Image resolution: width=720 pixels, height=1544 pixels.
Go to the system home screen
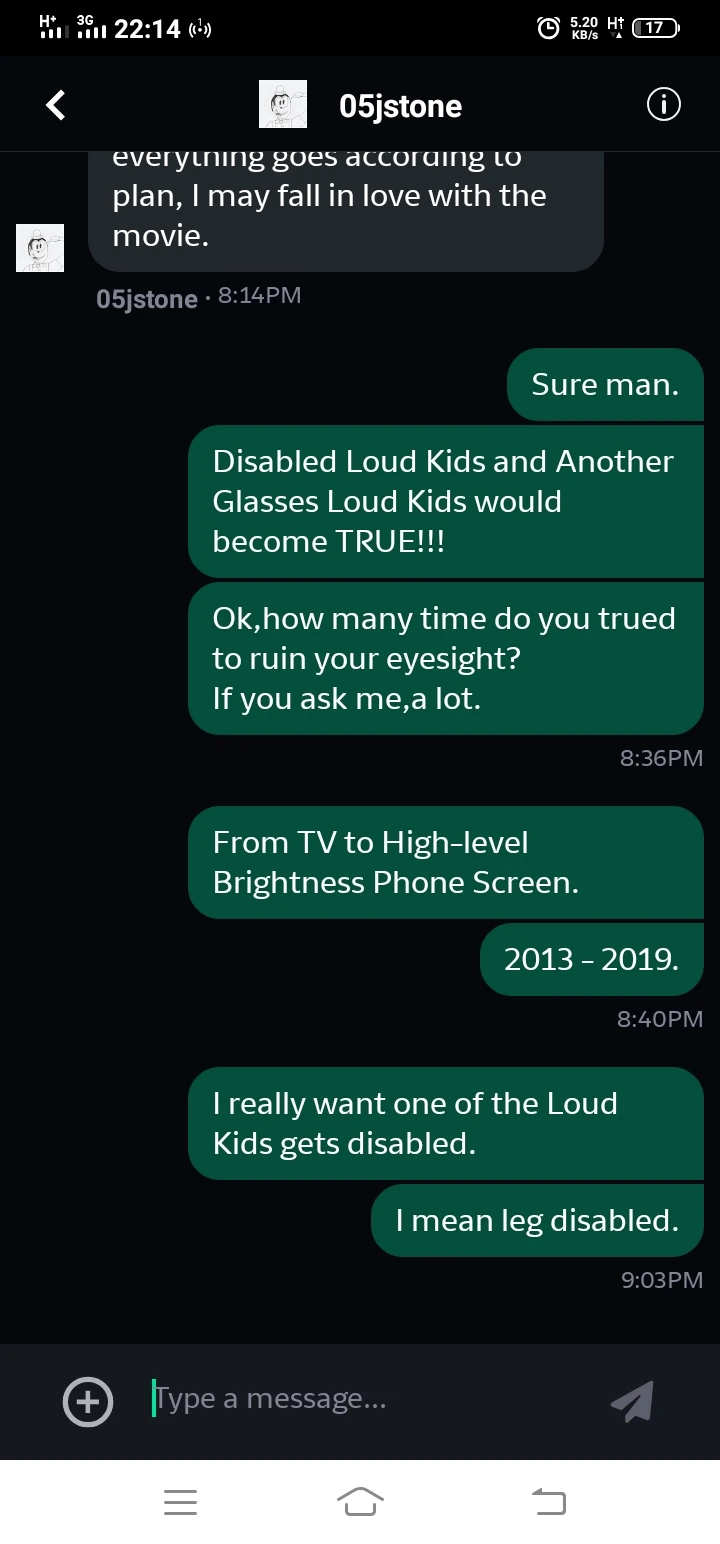(360, 1502)
